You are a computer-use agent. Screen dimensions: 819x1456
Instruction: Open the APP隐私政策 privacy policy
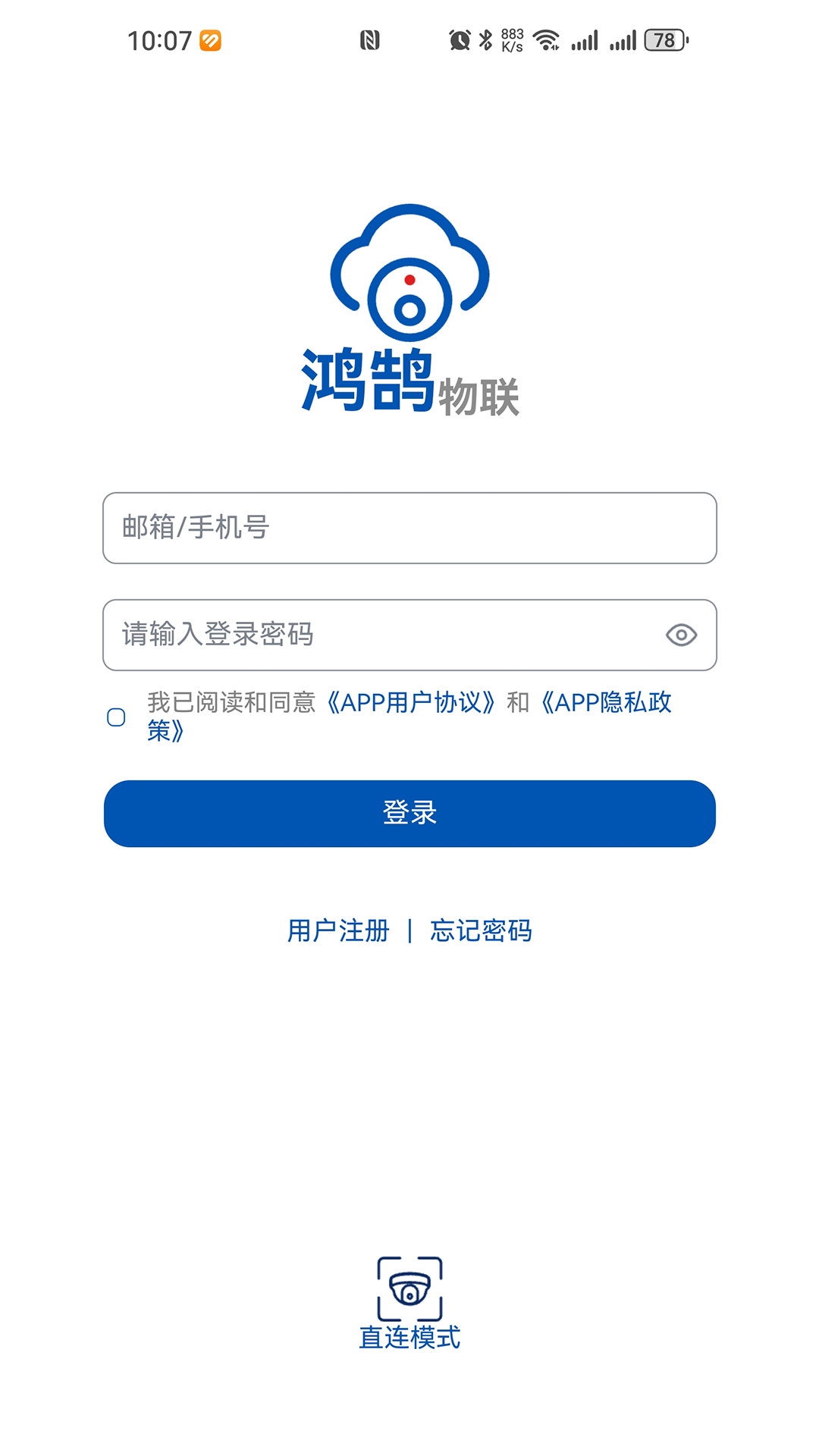click(607, 704)
